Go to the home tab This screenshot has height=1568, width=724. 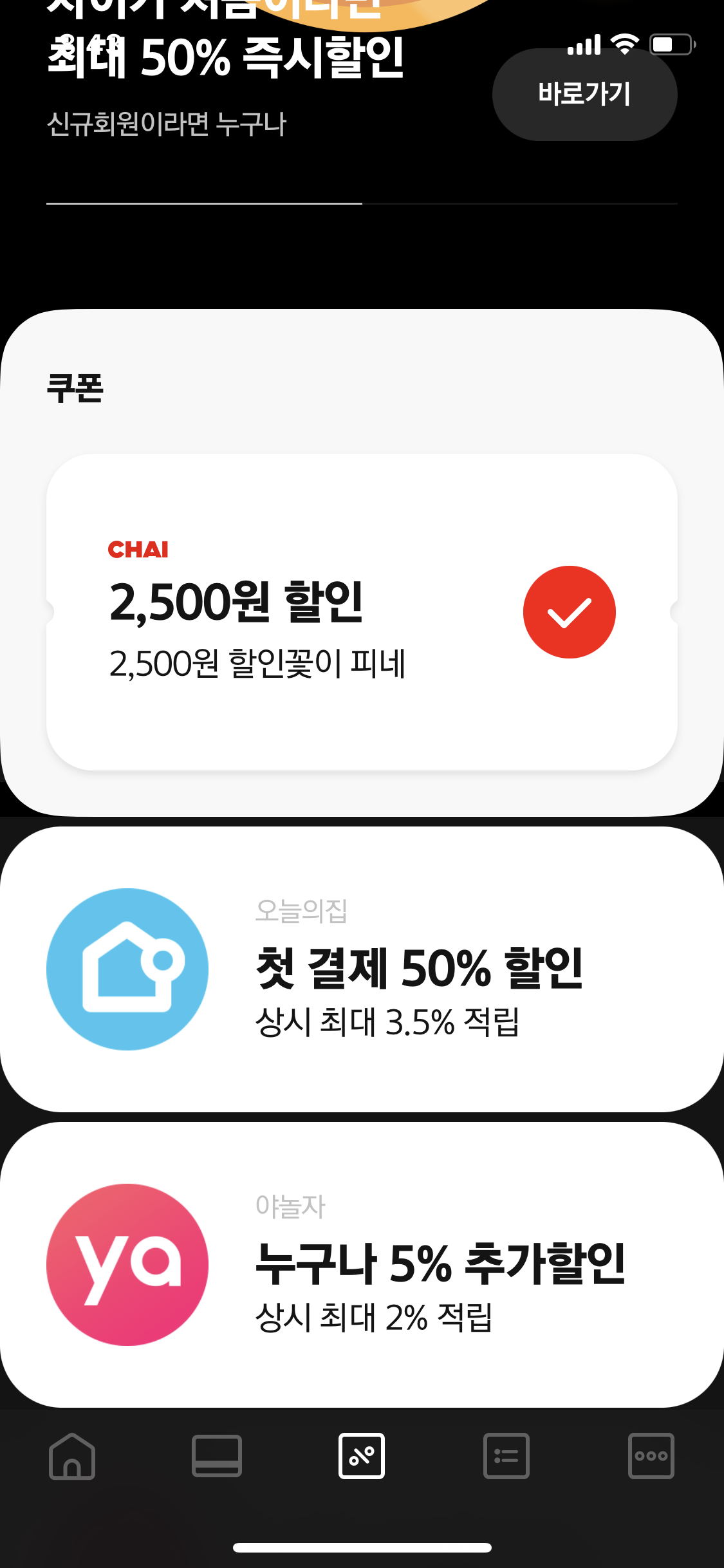[72, 1456]
